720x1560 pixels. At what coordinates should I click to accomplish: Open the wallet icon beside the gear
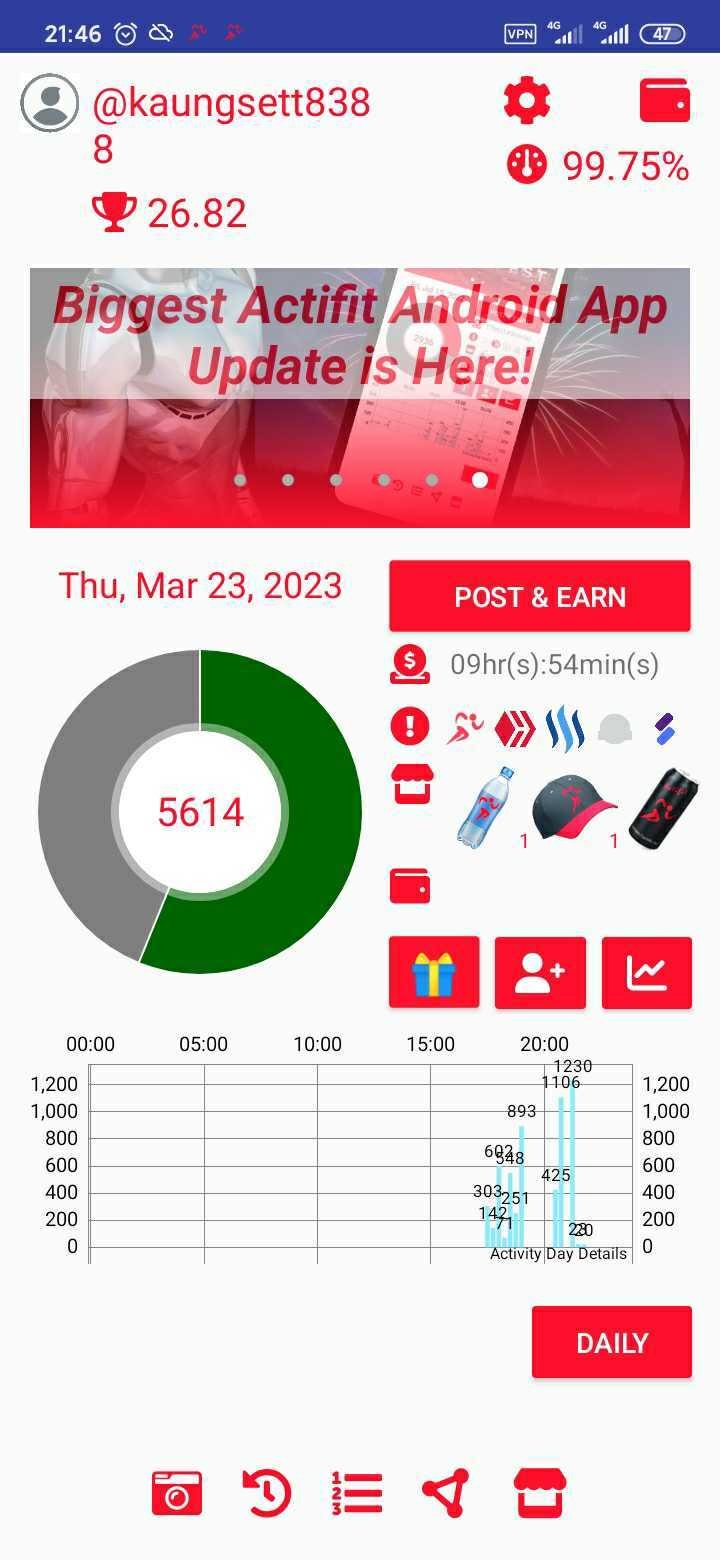(x=665, y=100)
